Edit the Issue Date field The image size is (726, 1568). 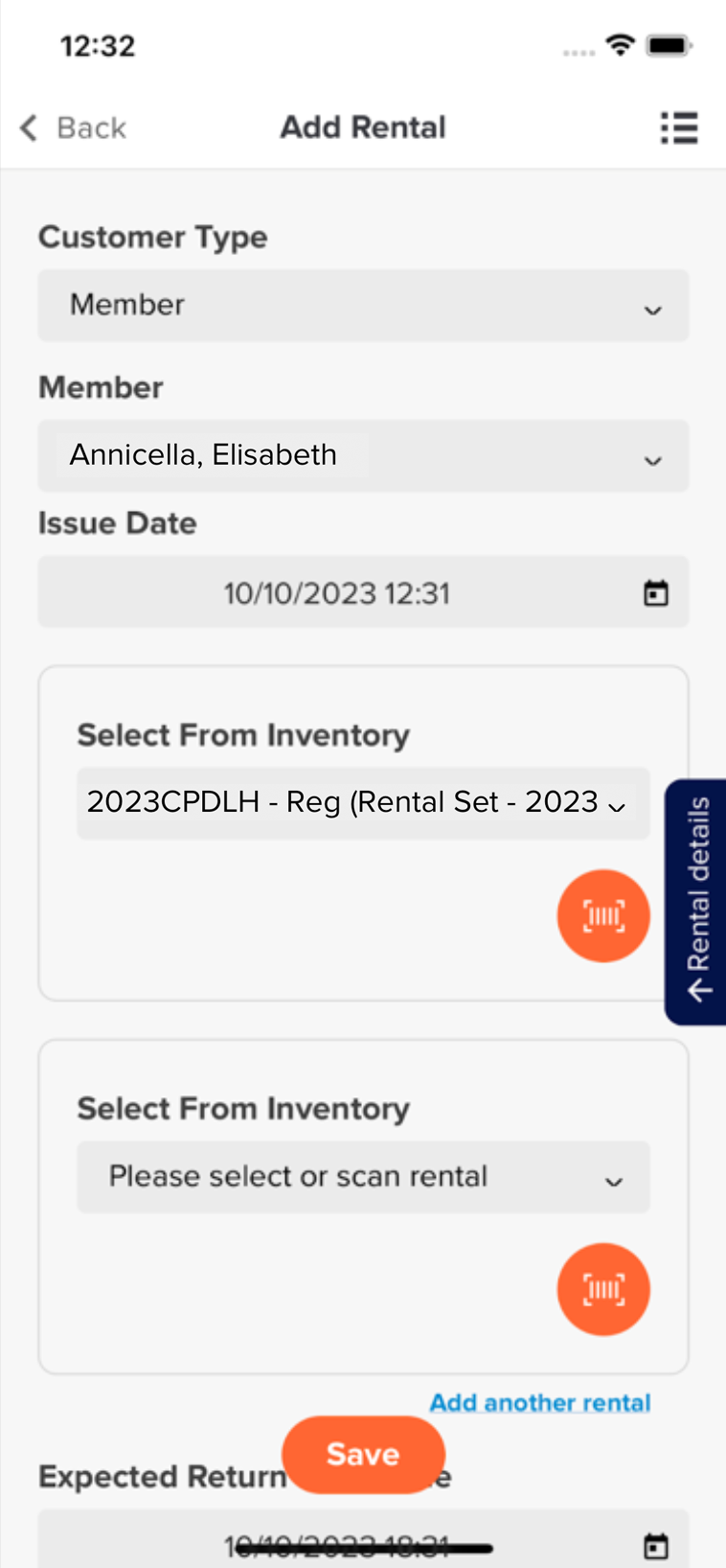(x=363, y=592)
